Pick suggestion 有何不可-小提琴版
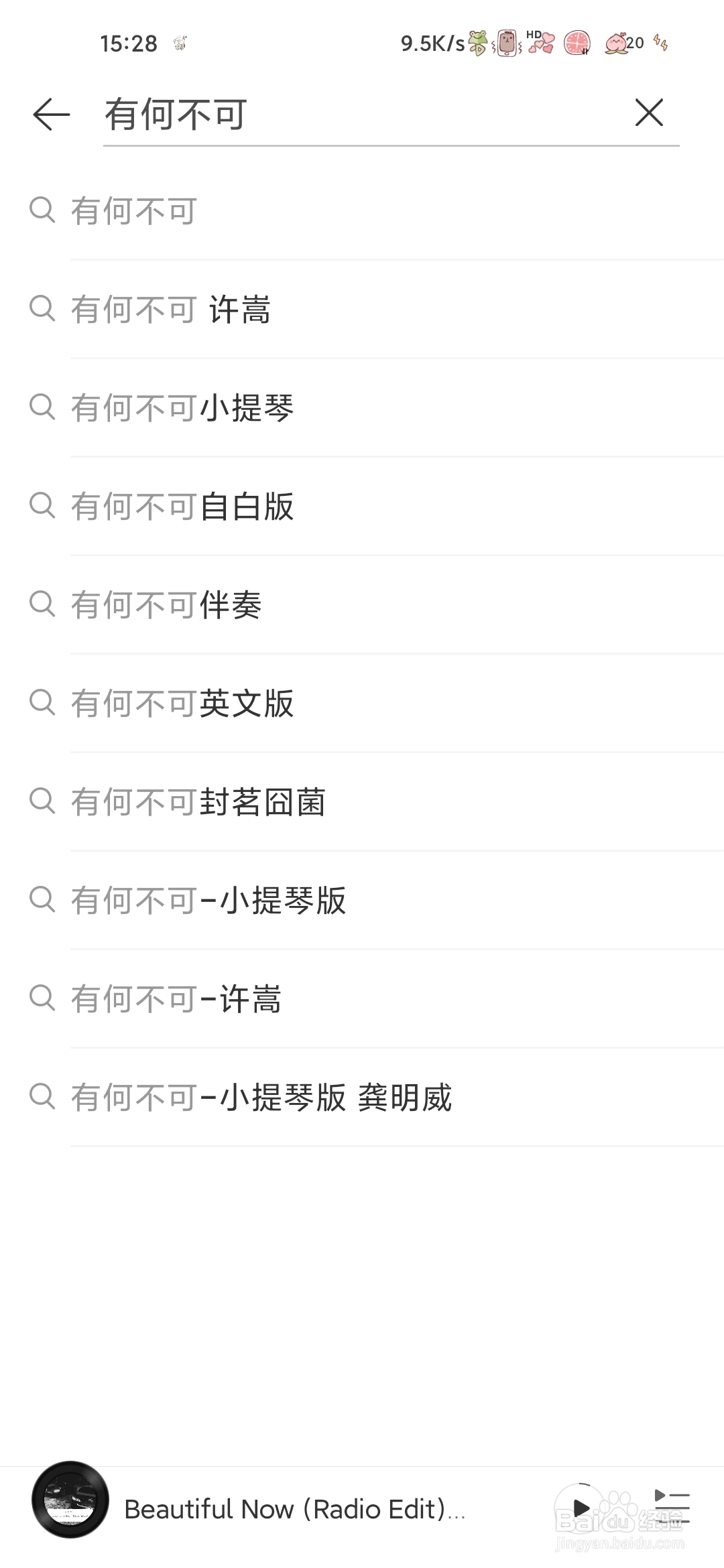 (362, 900)
